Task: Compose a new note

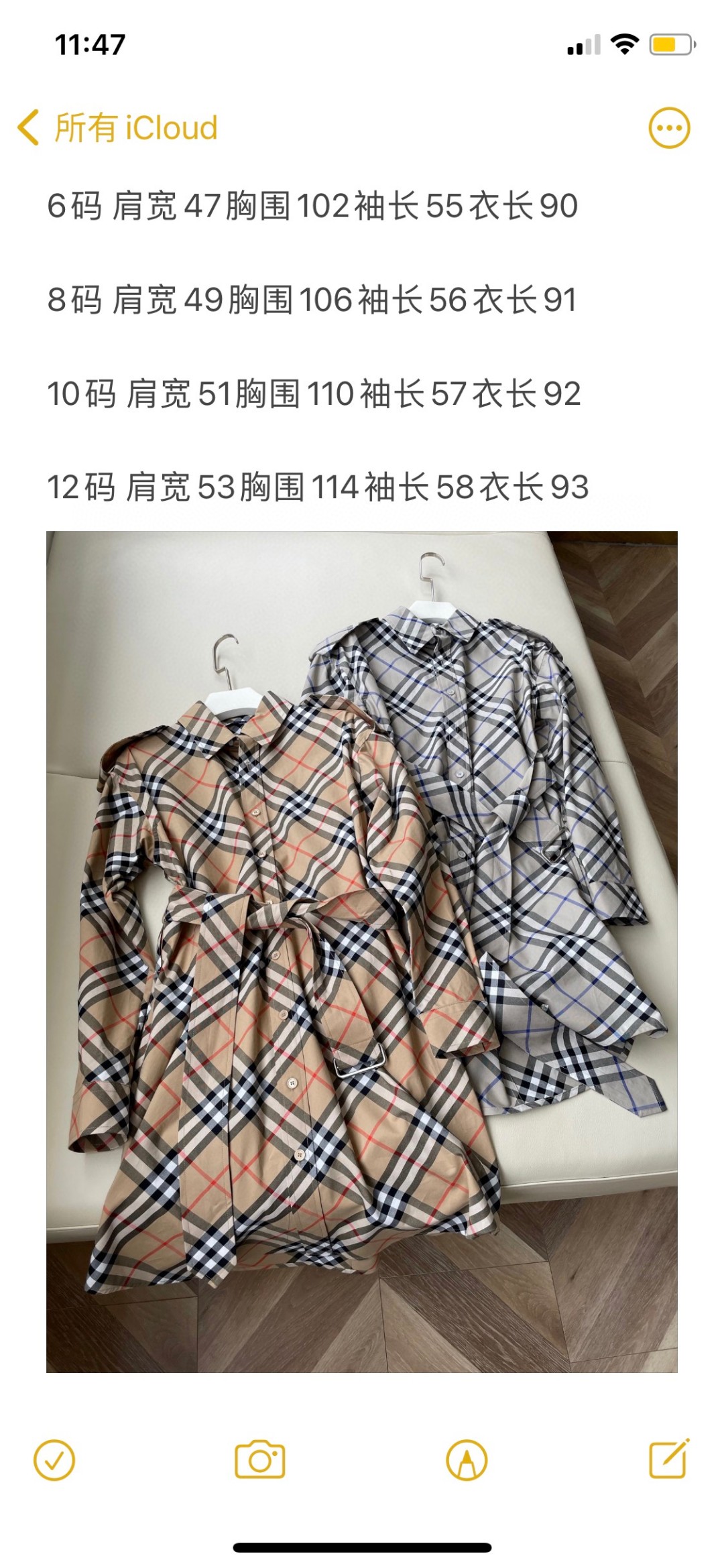Action: coord(669,1458)
